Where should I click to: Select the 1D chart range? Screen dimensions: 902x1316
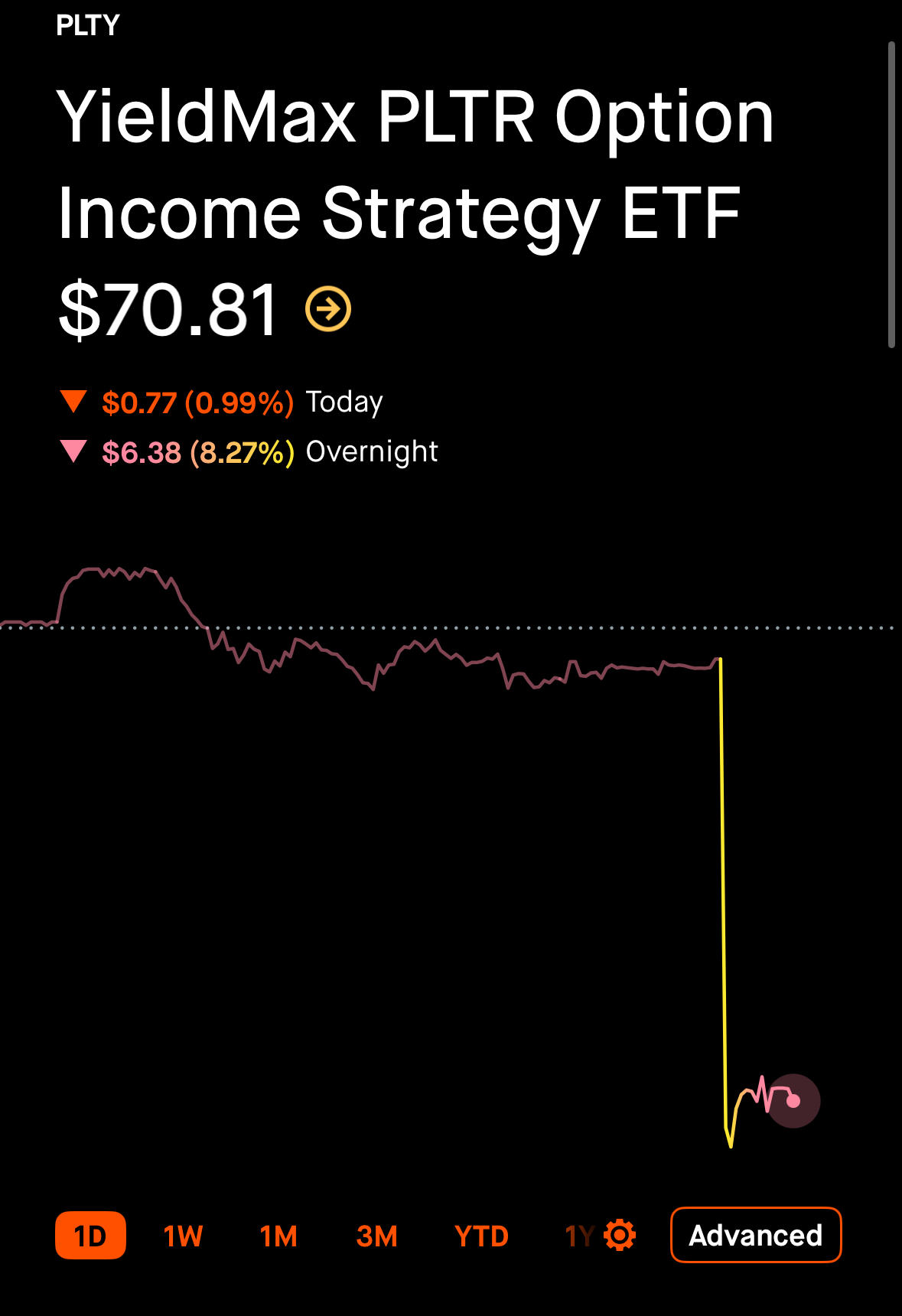pyautogui.click(x=90, y=1236)
